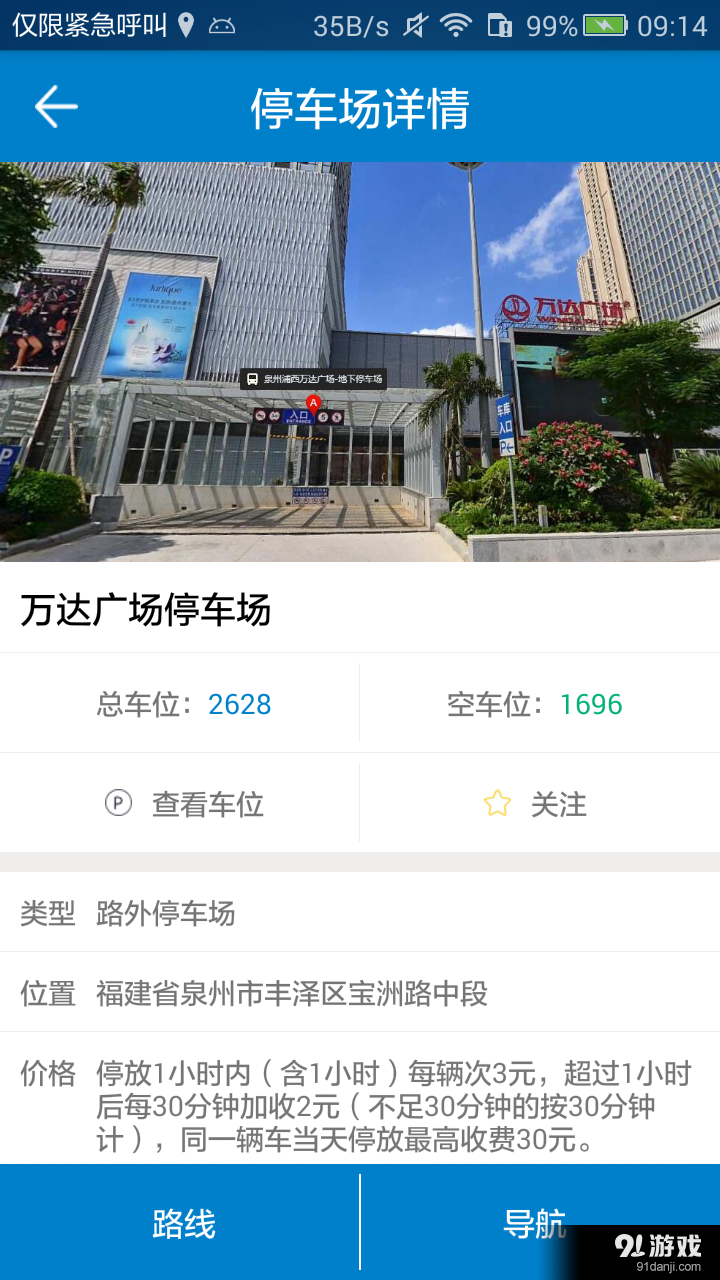The height and width of the screenshot is (1280, 720).
Task: Tap the vacant spaces count 1696
Action: (x=591, y=704)
